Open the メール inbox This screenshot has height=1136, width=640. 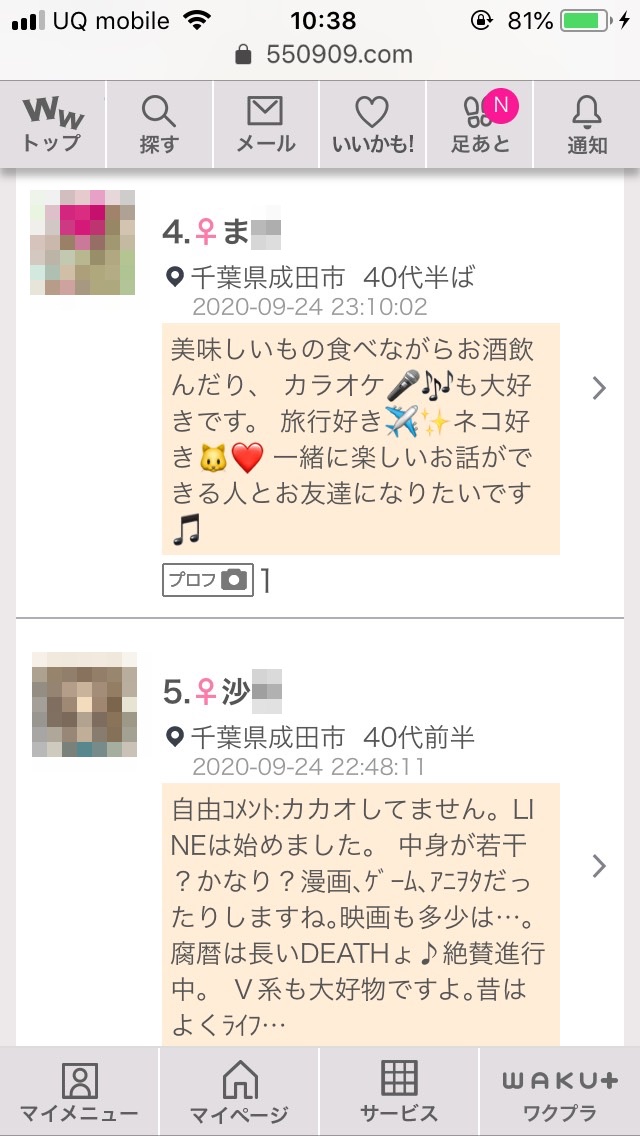pyautogui.click(x=266, y=125)
